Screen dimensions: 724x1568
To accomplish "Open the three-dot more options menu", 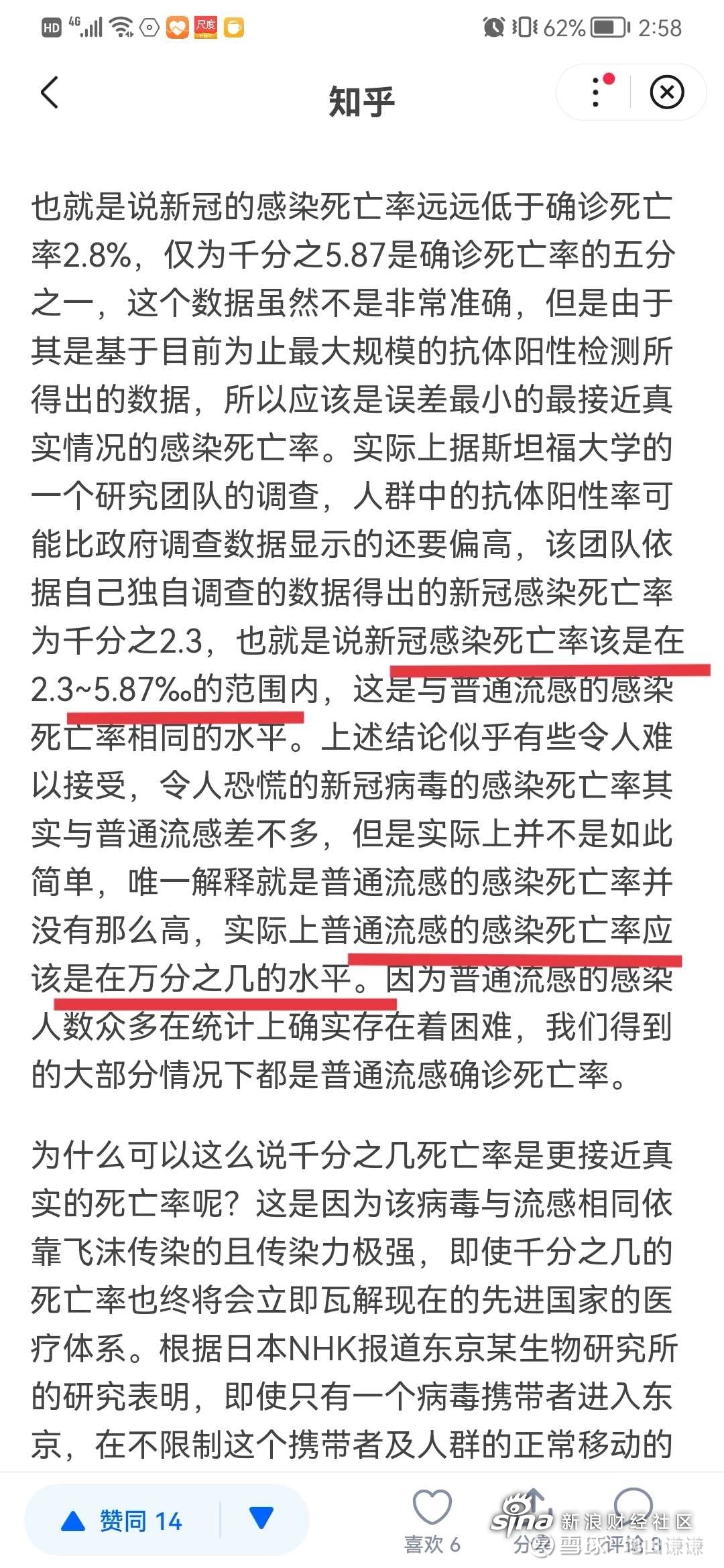I will [x=596, y=92].
